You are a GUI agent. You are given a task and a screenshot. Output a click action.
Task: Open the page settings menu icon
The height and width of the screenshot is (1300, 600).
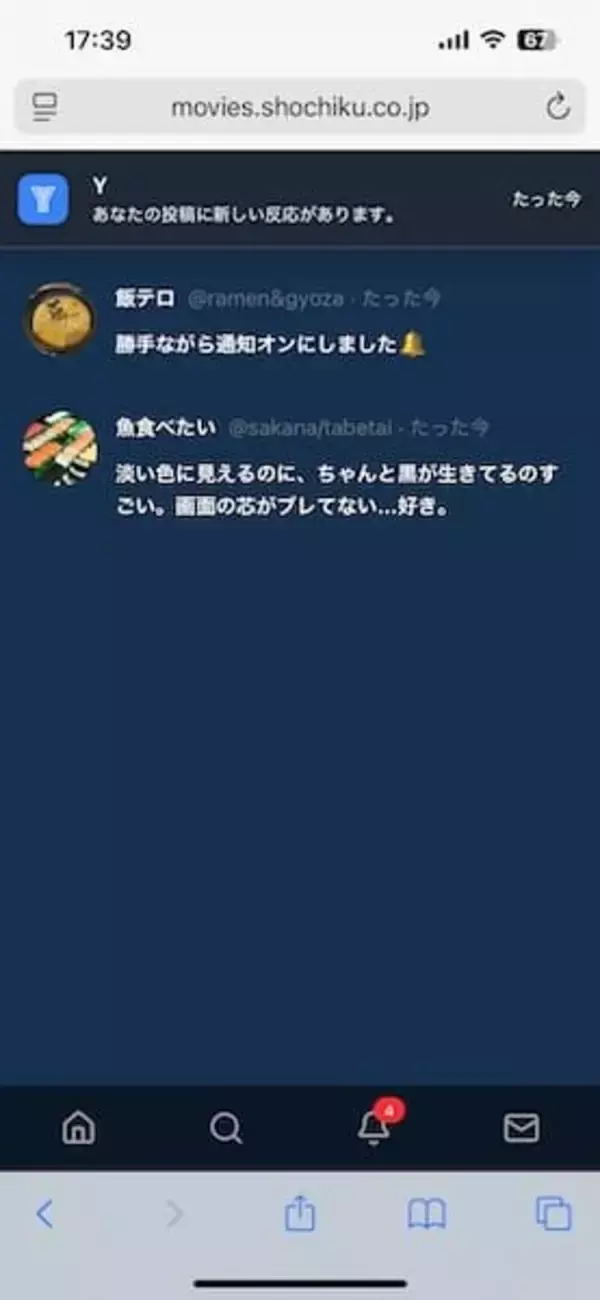tap(45, 107)
